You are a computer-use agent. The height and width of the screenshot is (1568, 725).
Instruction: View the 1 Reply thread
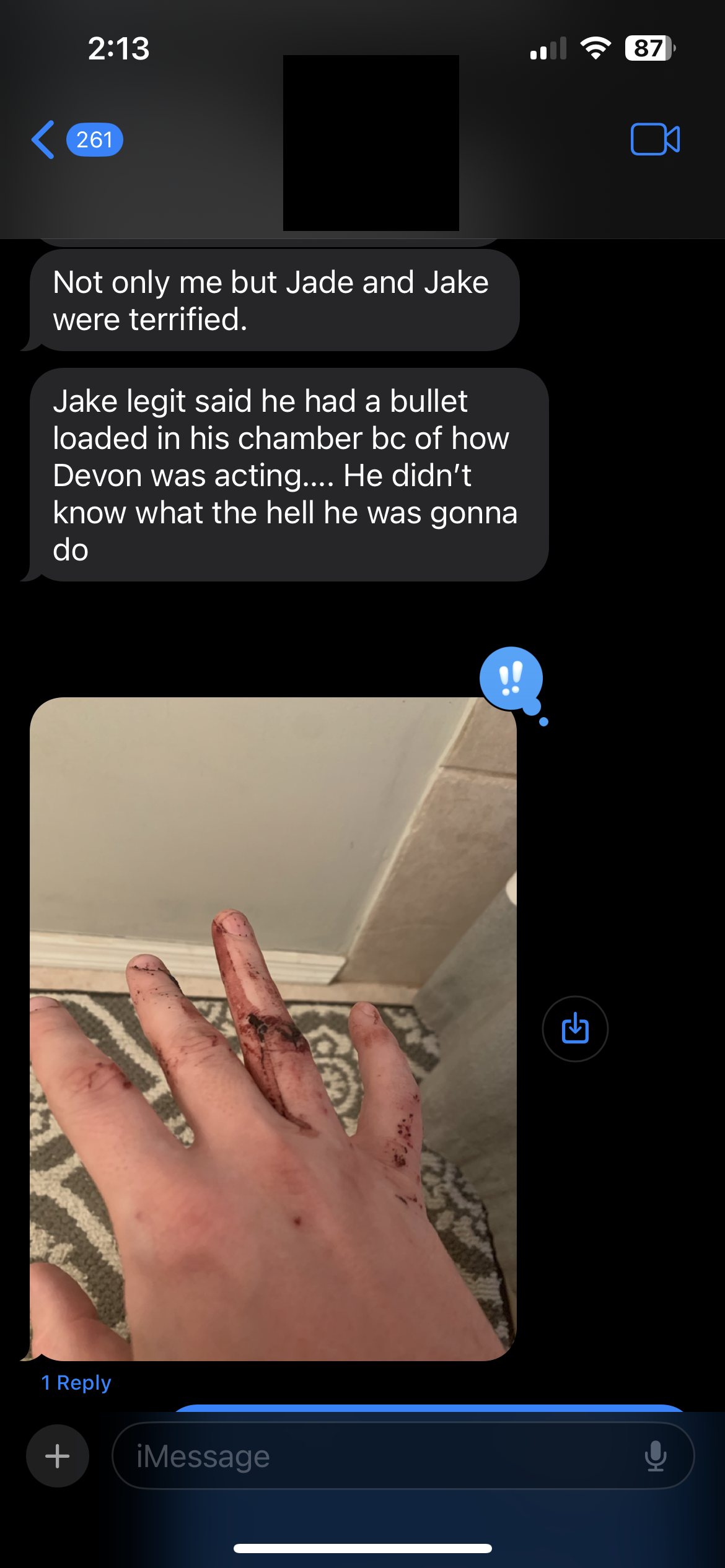click(76, 1383)
